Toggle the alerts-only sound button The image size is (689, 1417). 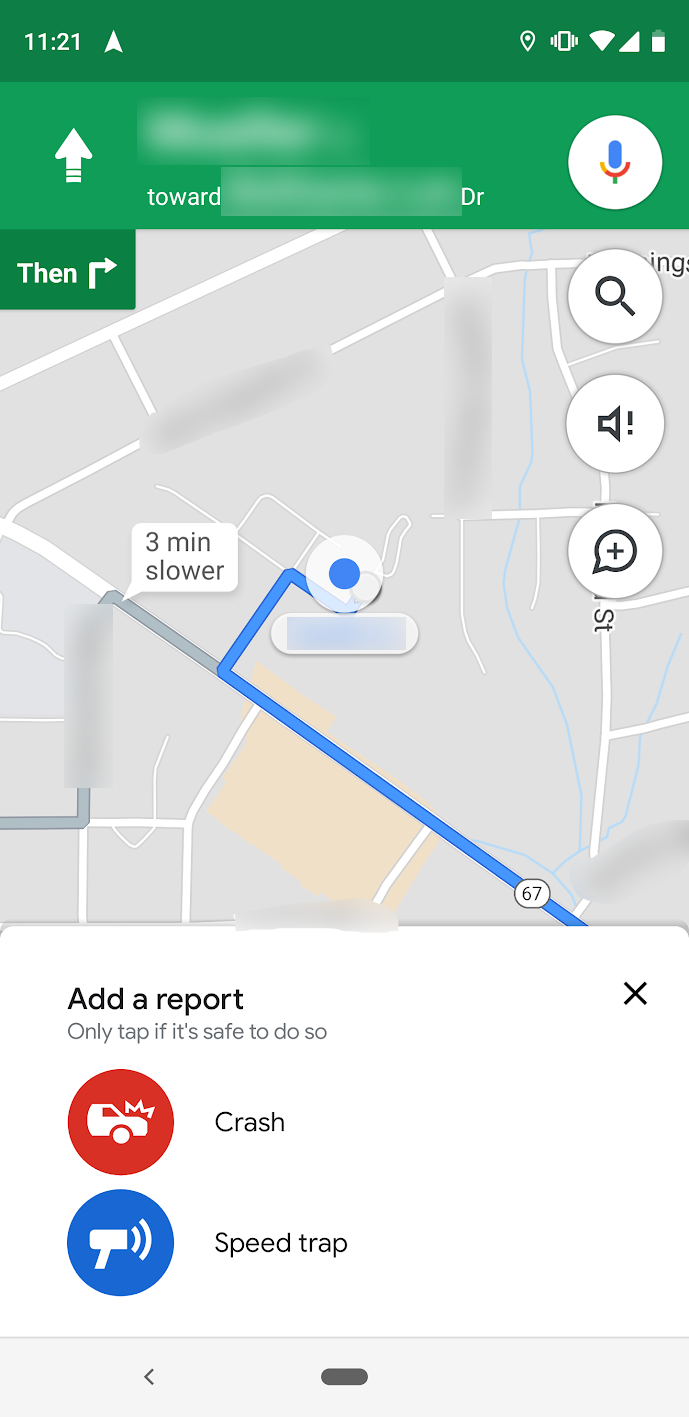(x=614, y=424)
